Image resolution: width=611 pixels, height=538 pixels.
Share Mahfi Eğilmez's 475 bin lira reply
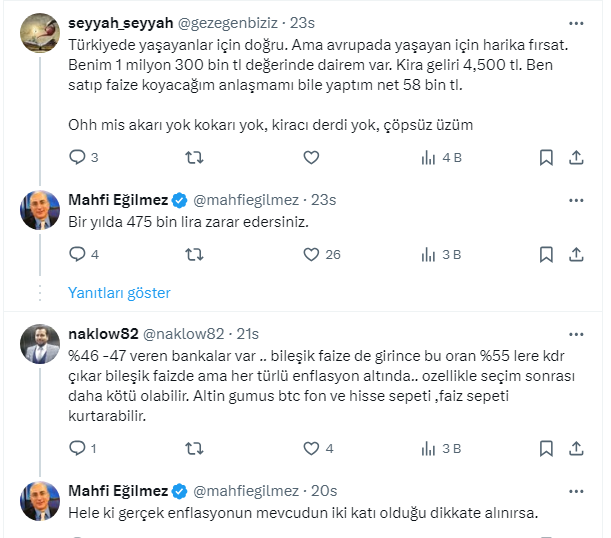[x=576, y=254]
